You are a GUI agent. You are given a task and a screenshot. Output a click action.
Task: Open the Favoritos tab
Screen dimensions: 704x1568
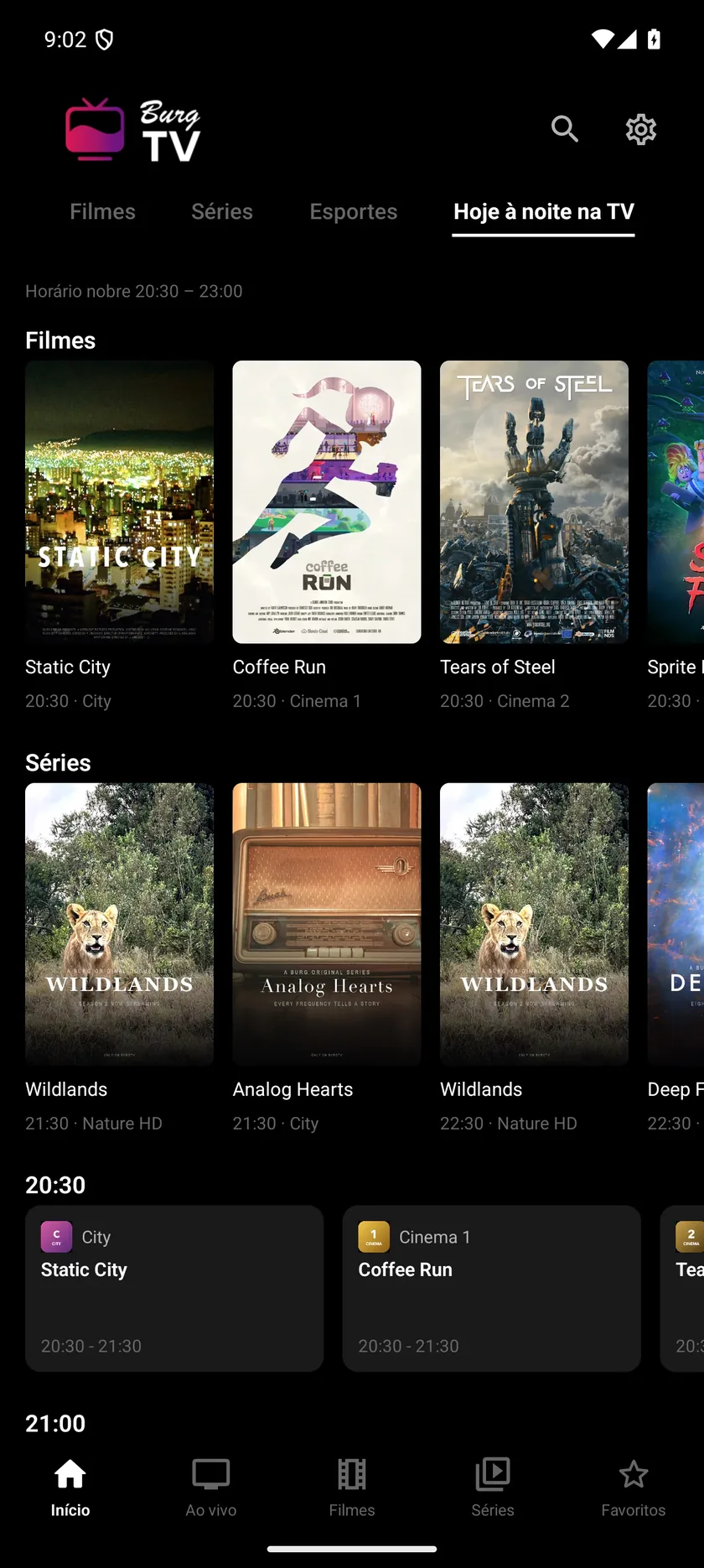pos(634,1488)
